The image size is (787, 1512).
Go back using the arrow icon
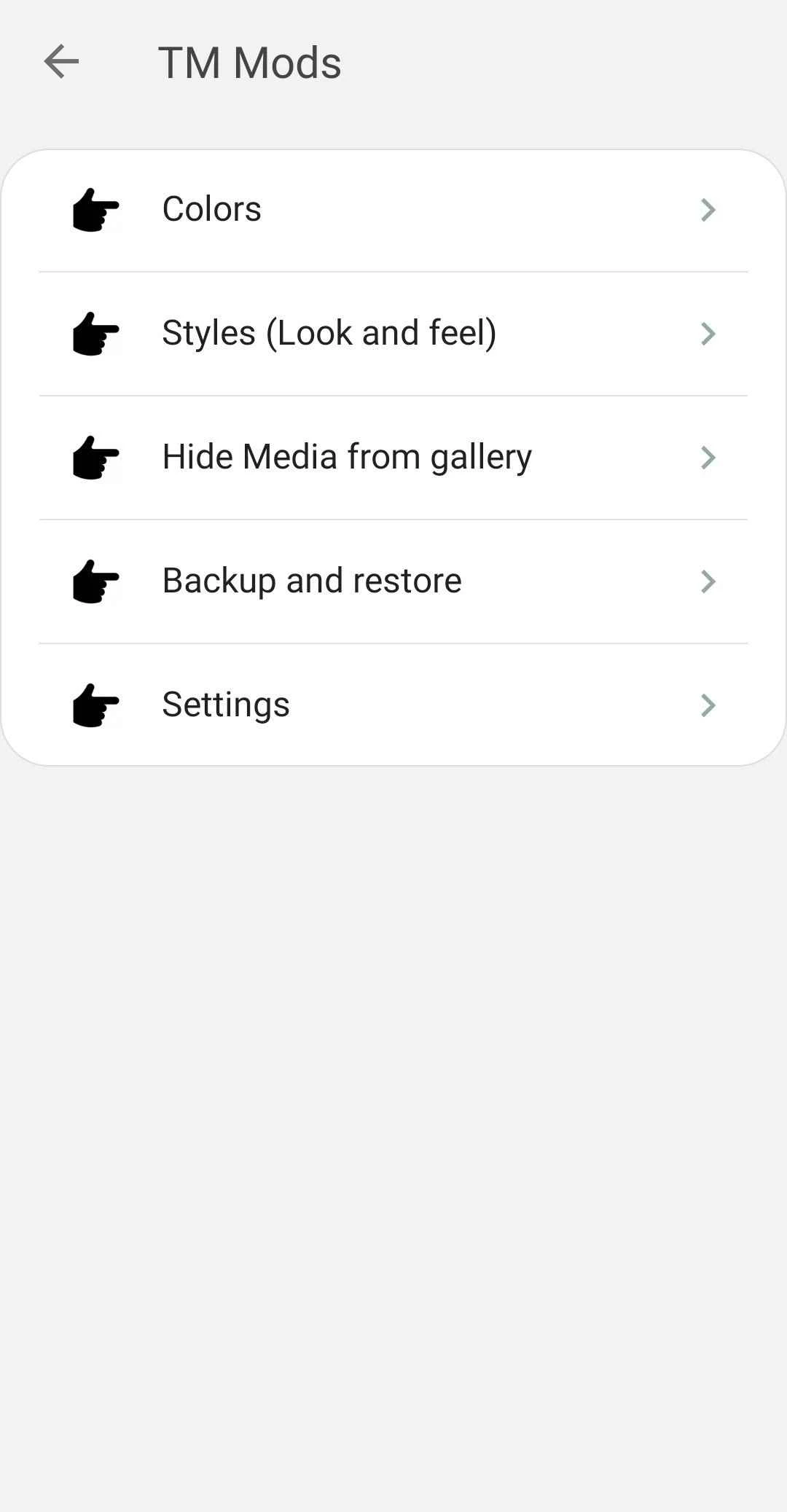pyautogui.click(x=61, y=61)
